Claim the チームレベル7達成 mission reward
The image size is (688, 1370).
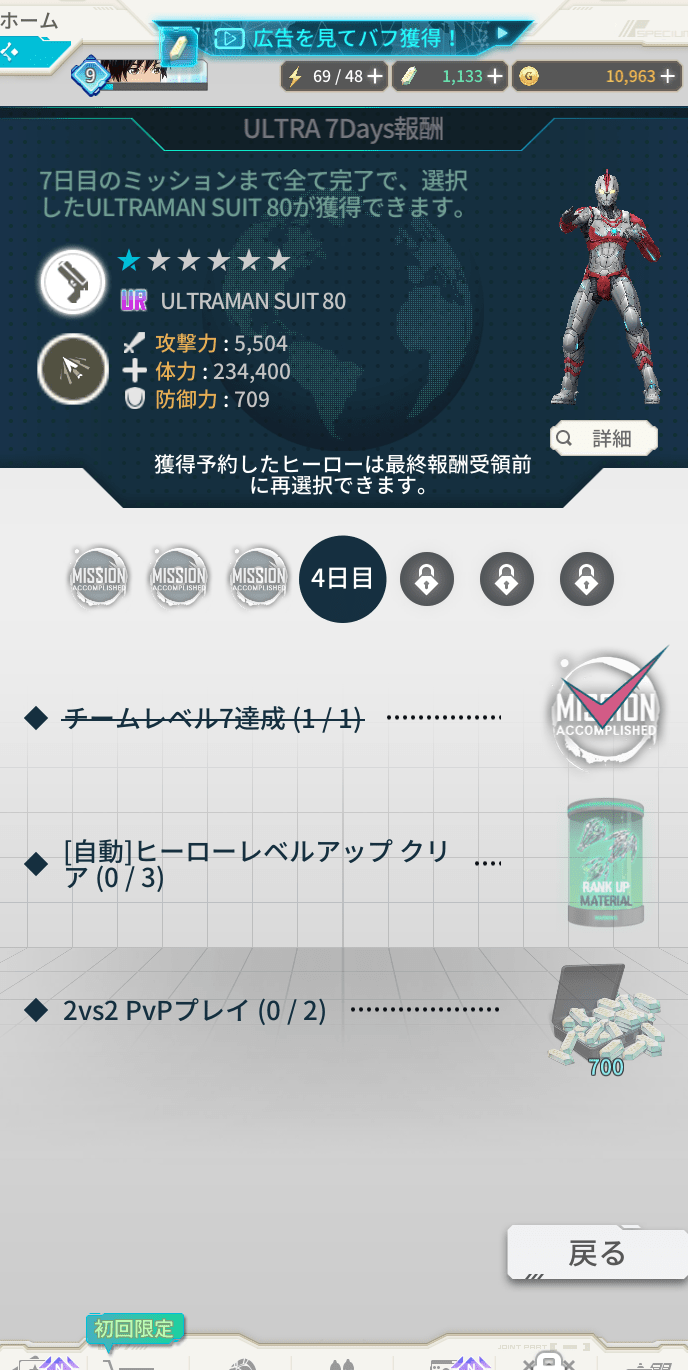pos(608,710)
